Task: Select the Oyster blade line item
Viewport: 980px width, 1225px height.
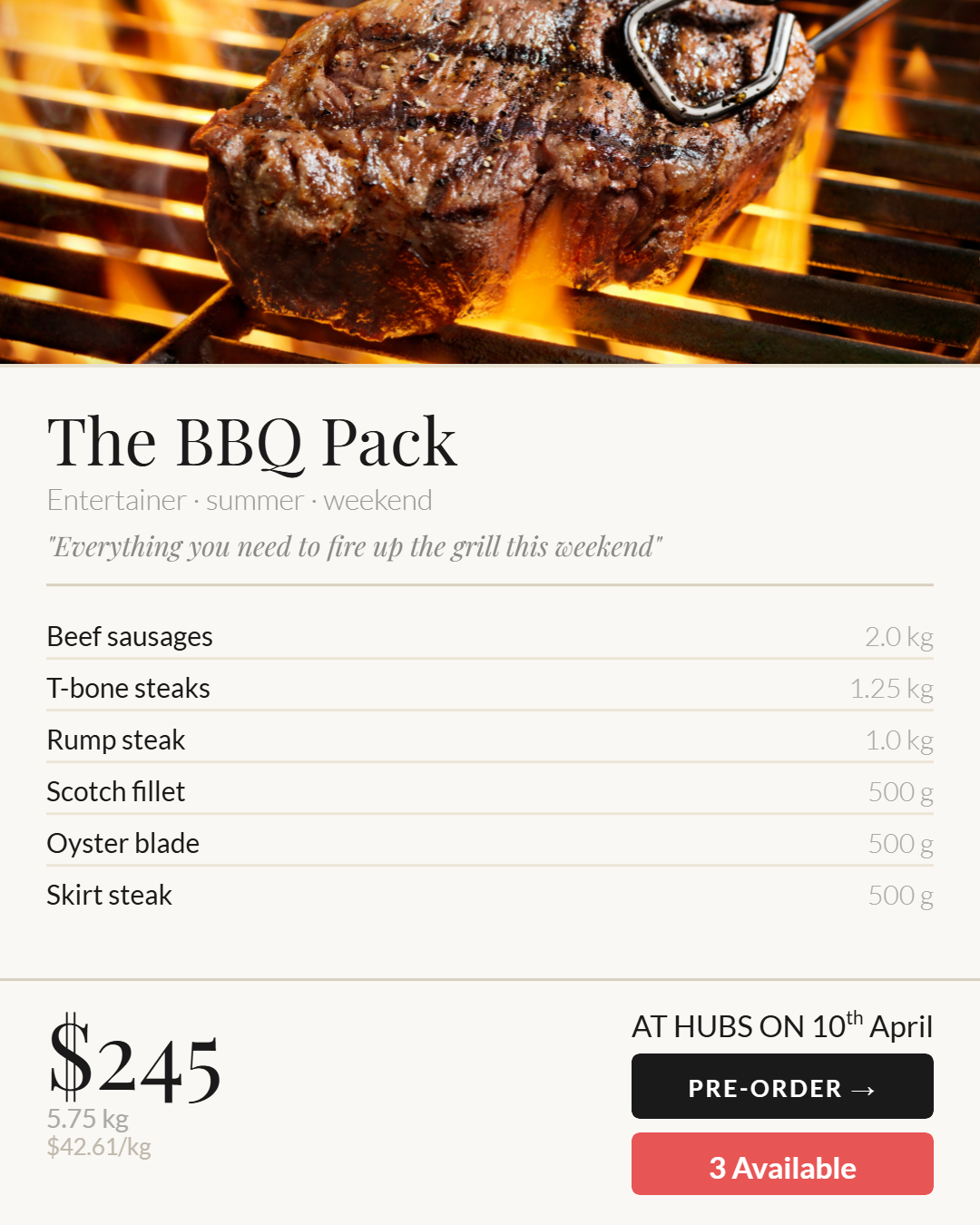Action: point(123,843)
